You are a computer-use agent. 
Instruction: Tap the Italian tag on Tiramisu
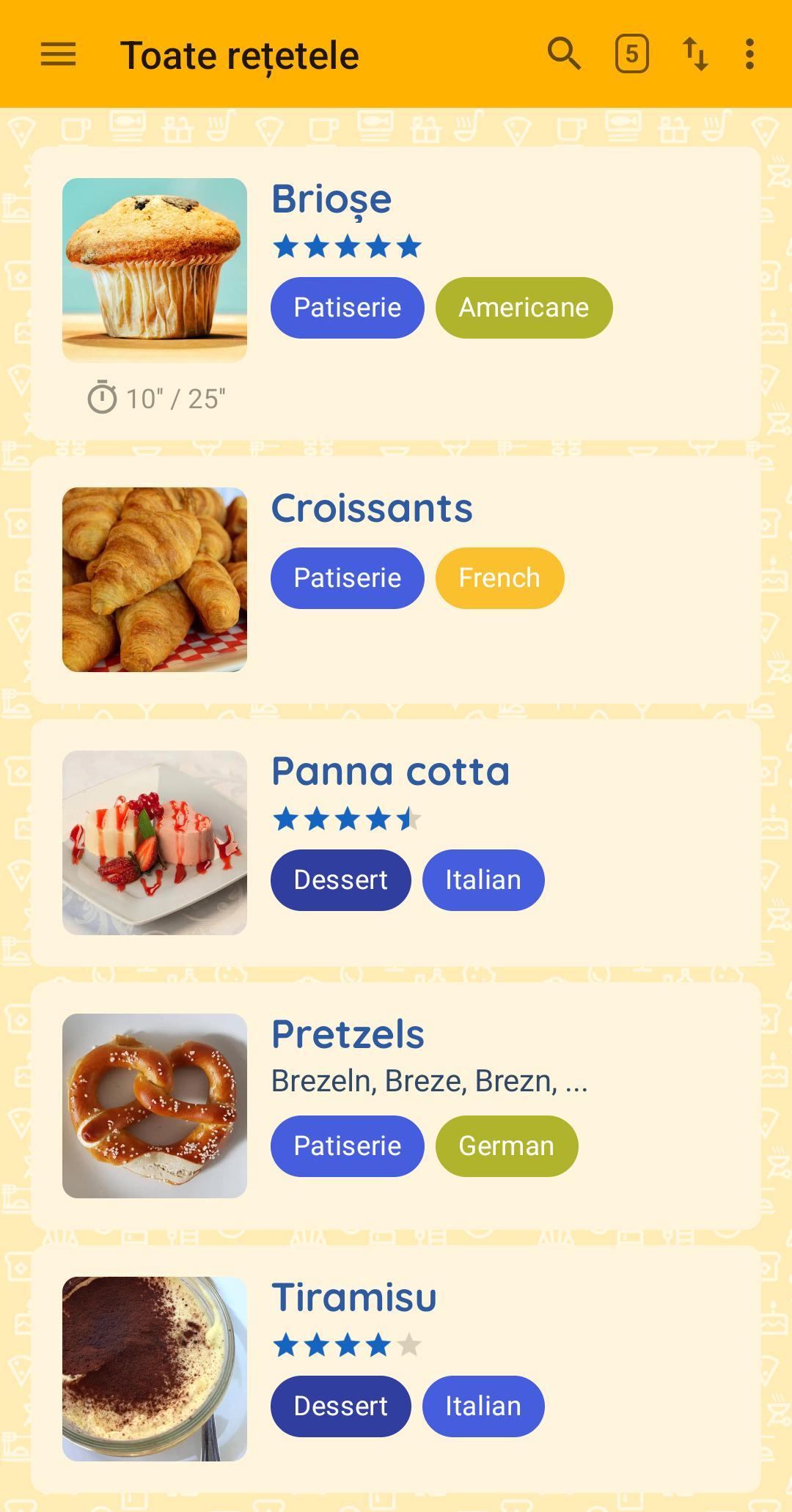(x=483, y=1406)
